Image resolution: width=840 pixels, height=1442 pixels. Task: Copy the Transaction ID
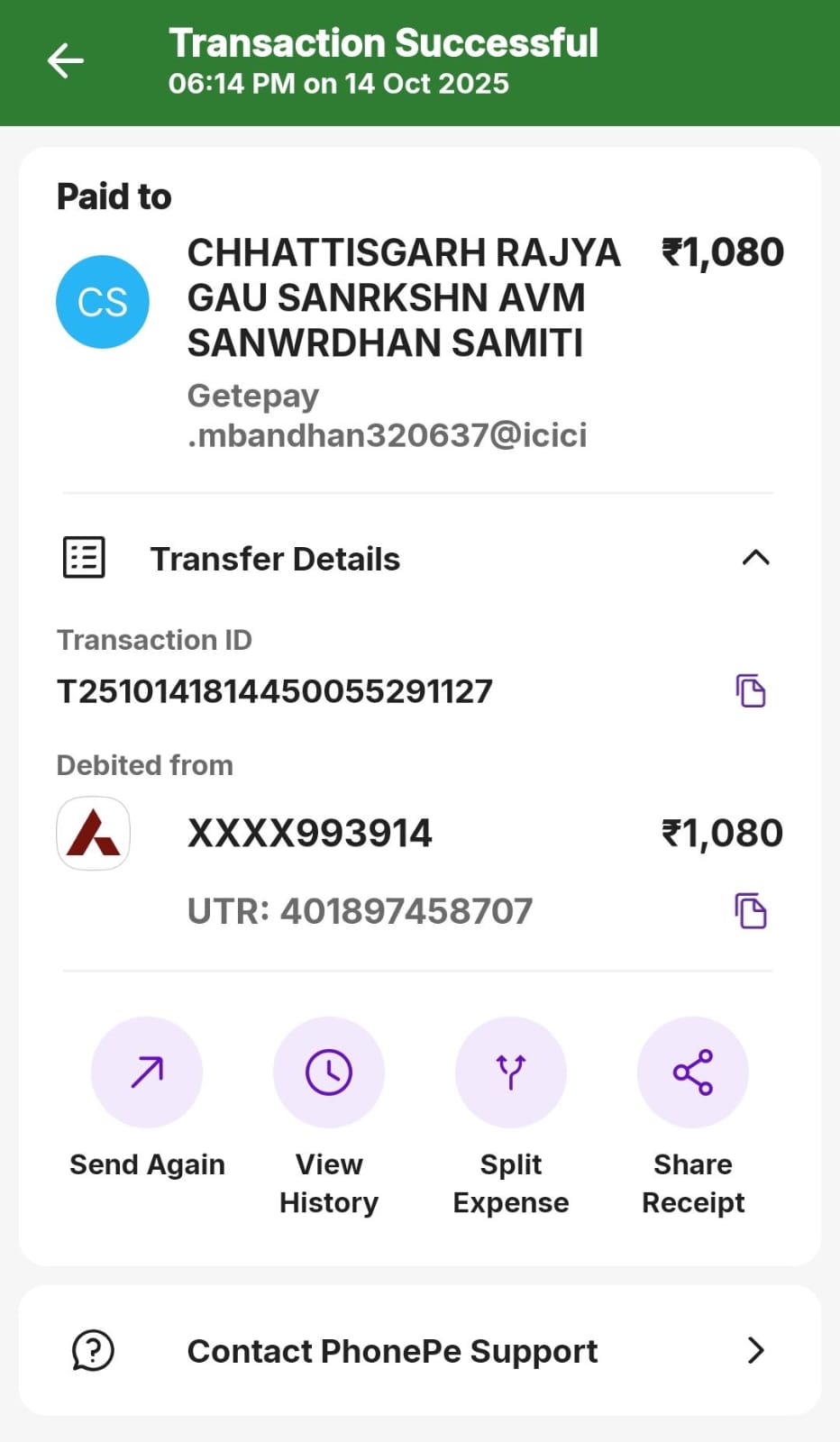(751, 691)
